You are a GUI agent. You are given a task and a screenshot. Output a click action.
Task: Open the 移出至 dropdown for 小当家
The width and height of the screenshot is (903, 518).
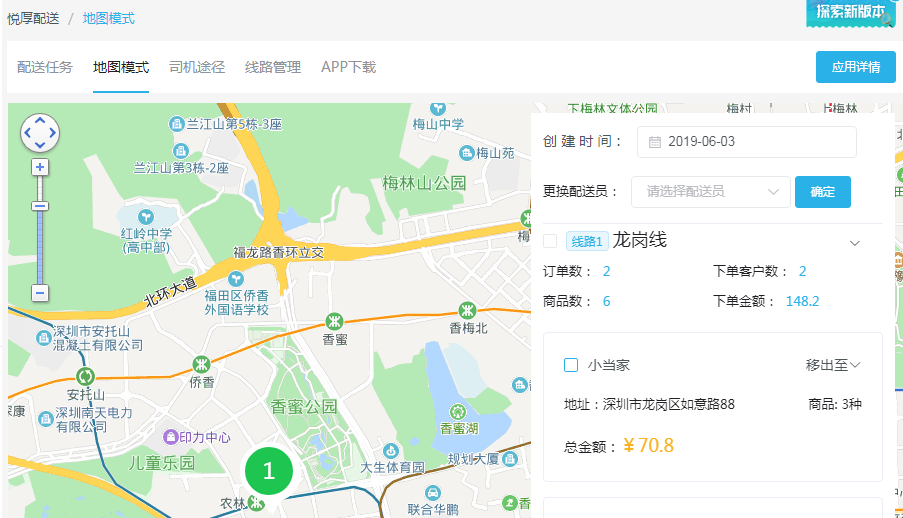pyautogui.click(x=833, y=365)
